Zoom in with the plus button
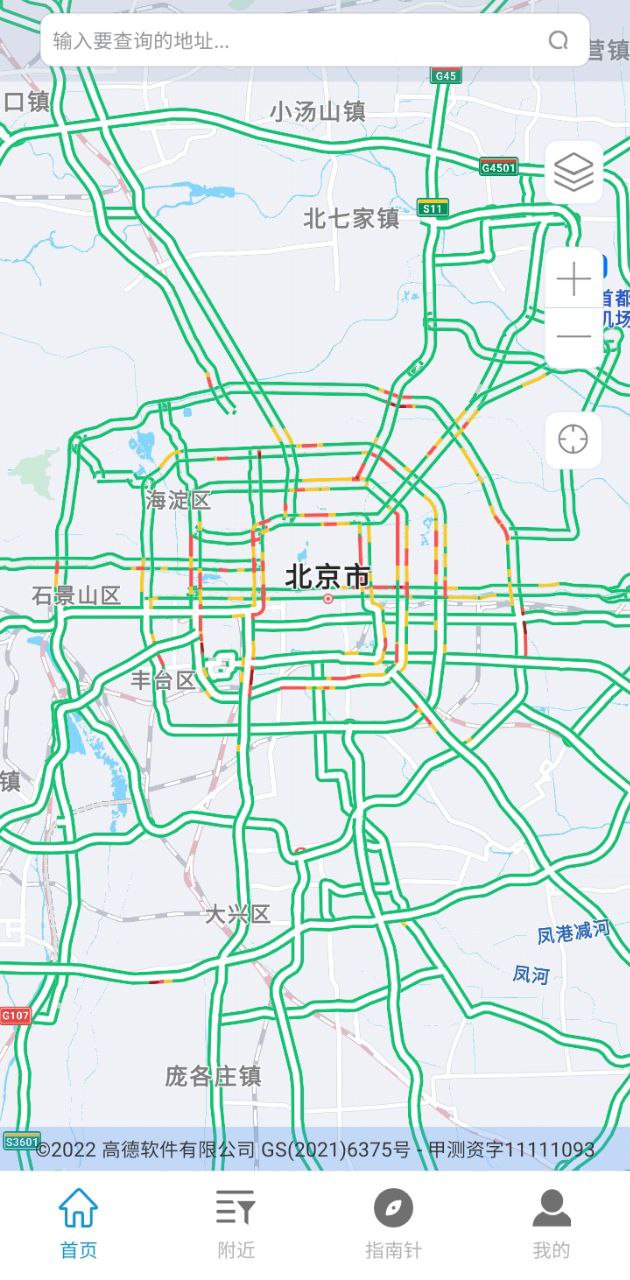The height and width of the screenshot is (1280, 630). tap(574, 279)
